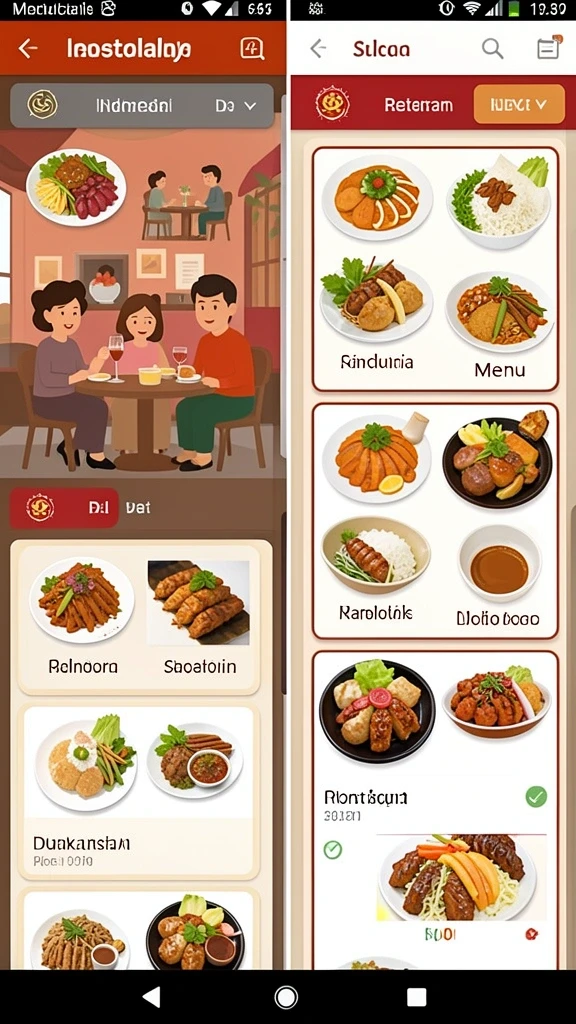The width and height of the screenshot is (576, 1024).
Task: Tap the system back button
Action: pyautogui.click(x=152, y=997)
